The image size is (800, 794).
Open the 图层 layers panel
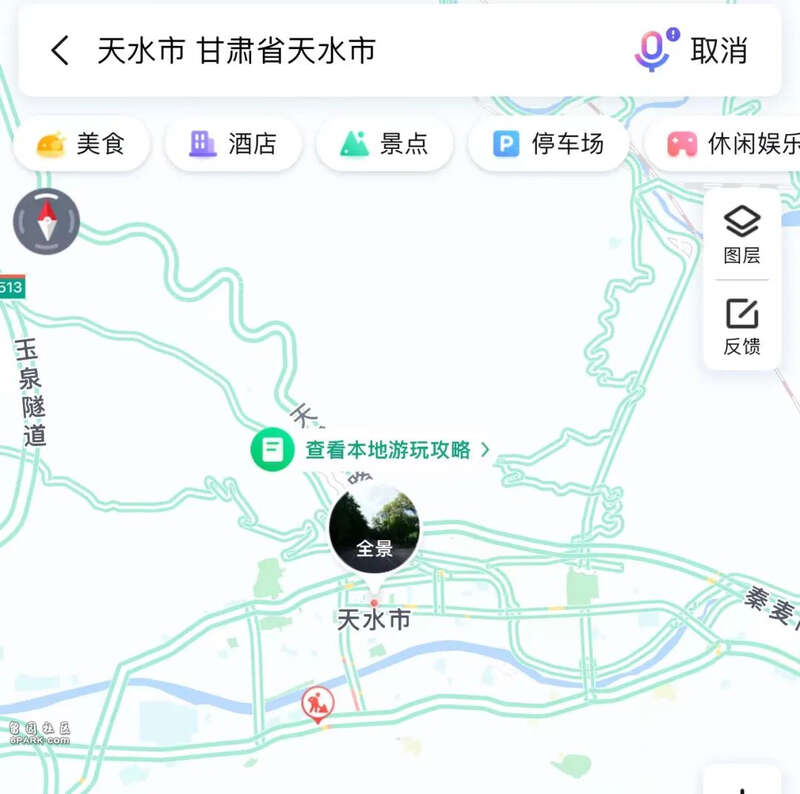(742, 235)
